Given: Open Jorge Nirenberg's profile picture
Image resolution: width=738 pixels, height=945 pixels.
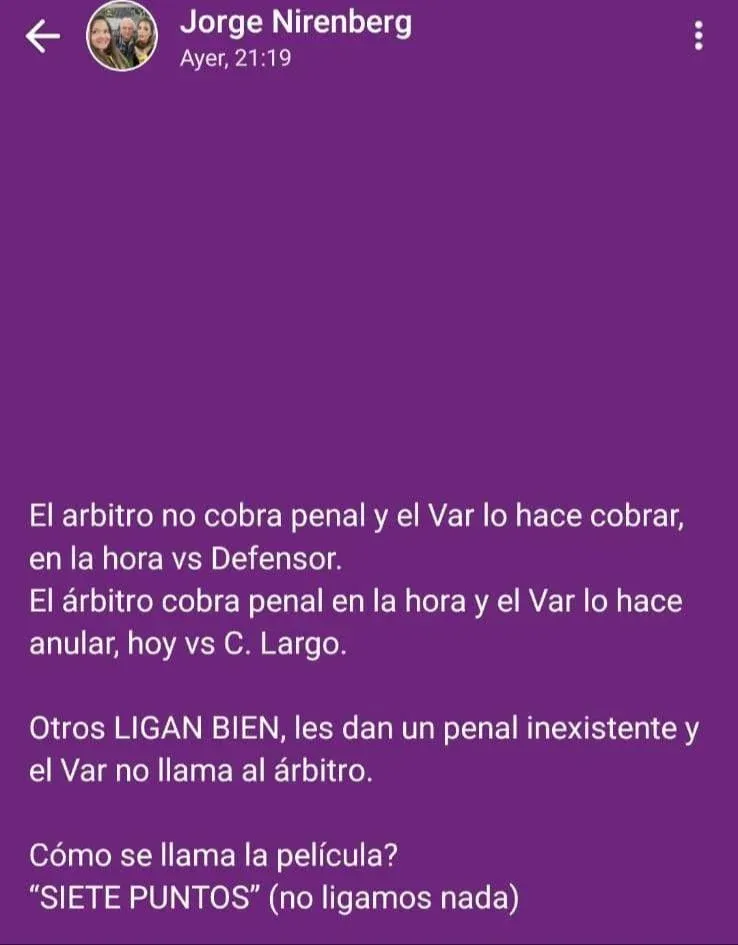Looking at the screenshot, I should pos(122,37).
